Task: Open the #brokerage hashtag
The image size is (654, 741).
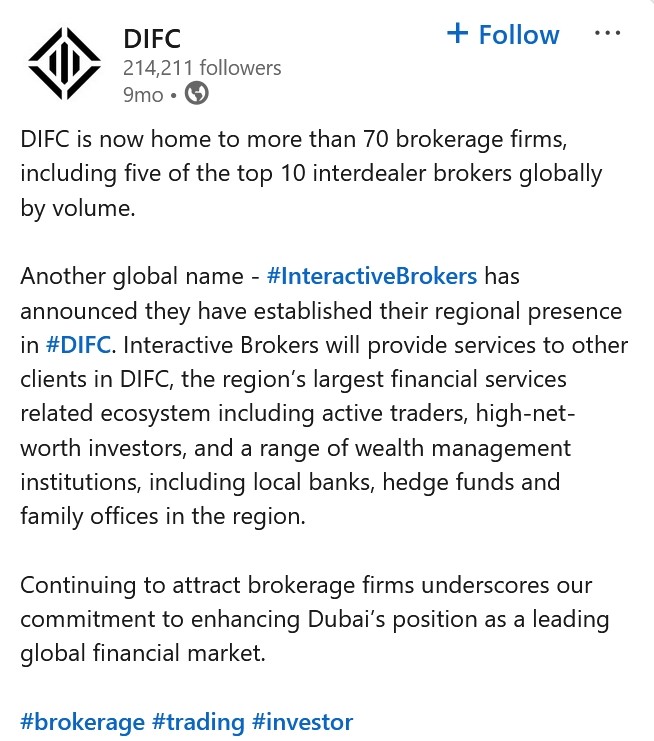Action: coord(83,721)
